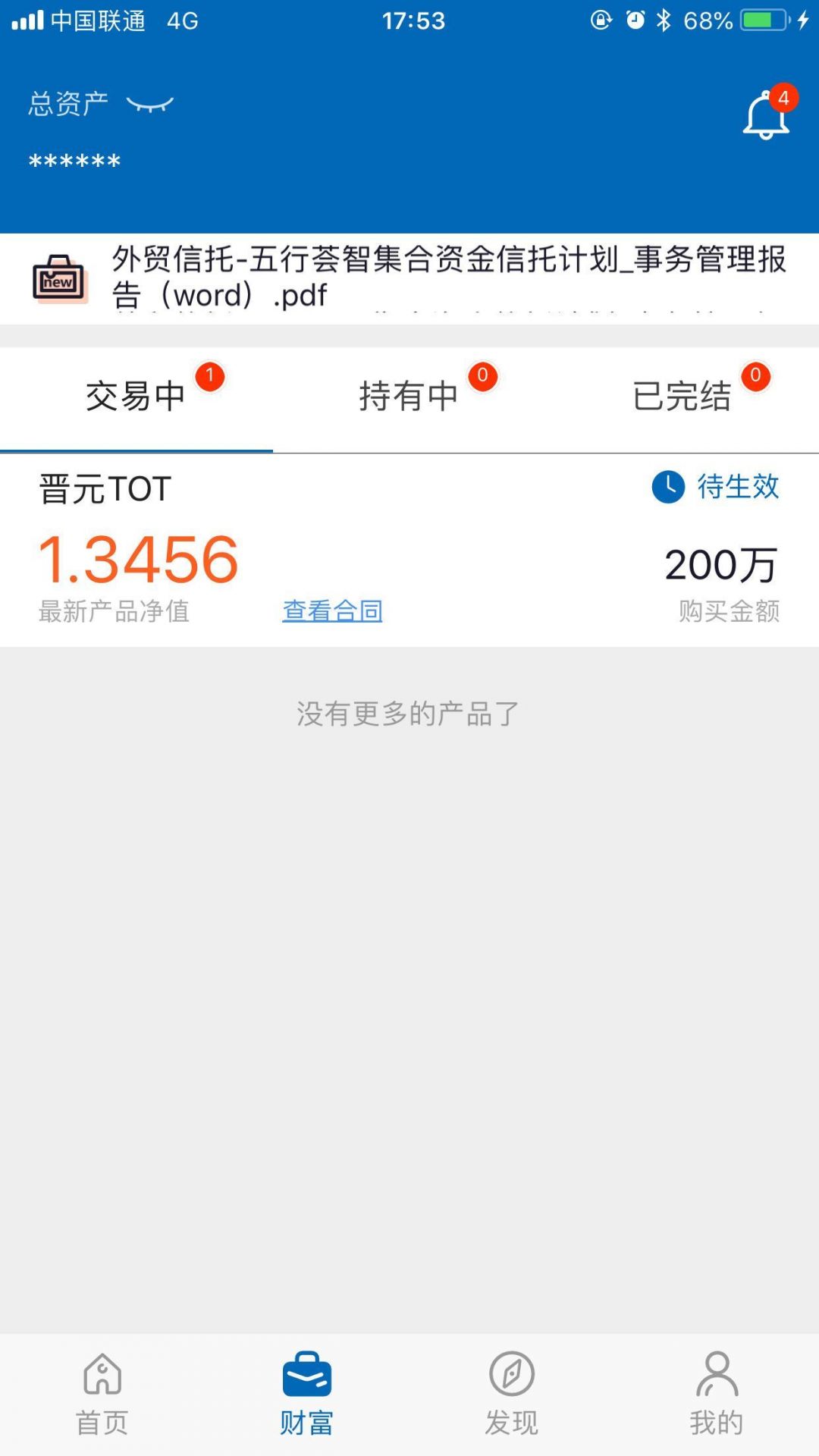This screenshot has width=819, height=1456.
Task: Switch to the 我的 tab
Action: pos(717,1394)
